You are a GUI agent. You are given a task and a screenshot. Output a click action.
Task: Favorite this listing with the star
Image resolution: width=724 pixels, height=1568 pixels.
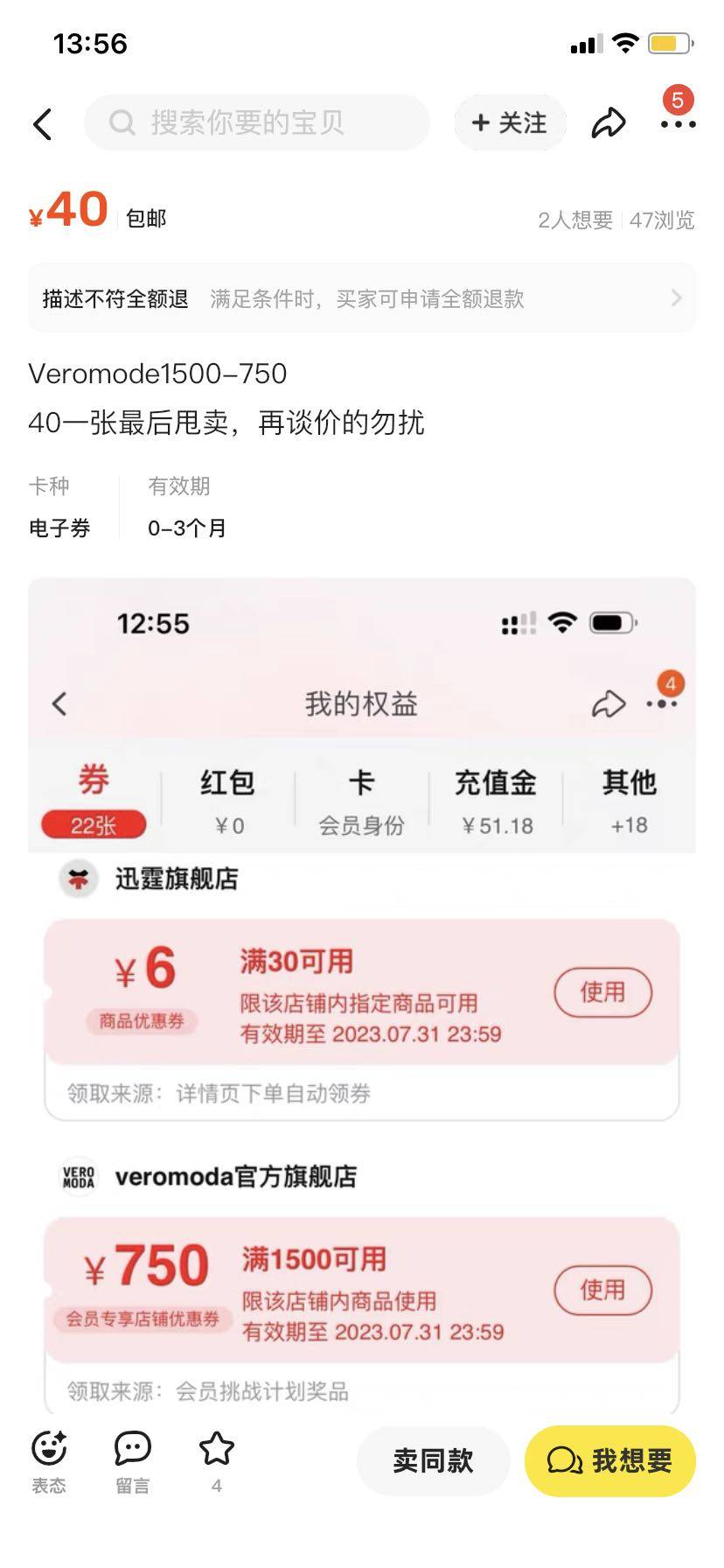click(x=217, y=1459)
